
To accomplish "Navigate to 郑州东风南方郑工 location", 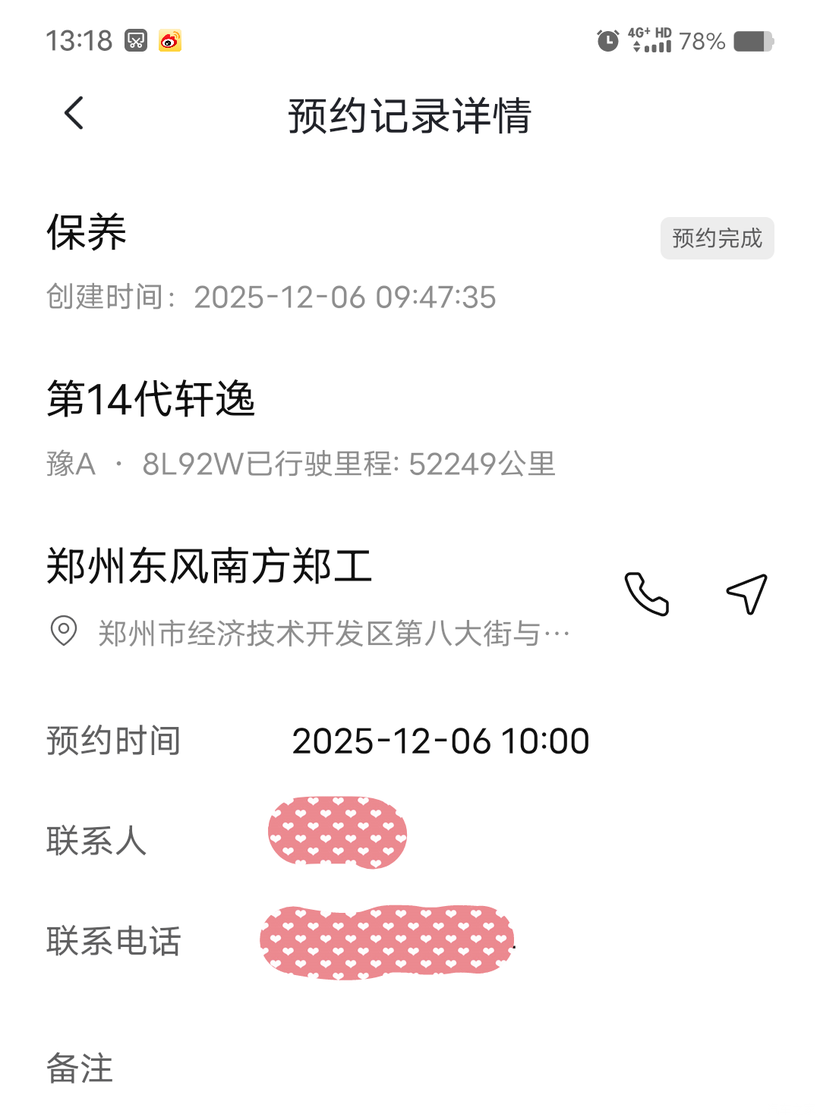I will click(x=746, y=594).
